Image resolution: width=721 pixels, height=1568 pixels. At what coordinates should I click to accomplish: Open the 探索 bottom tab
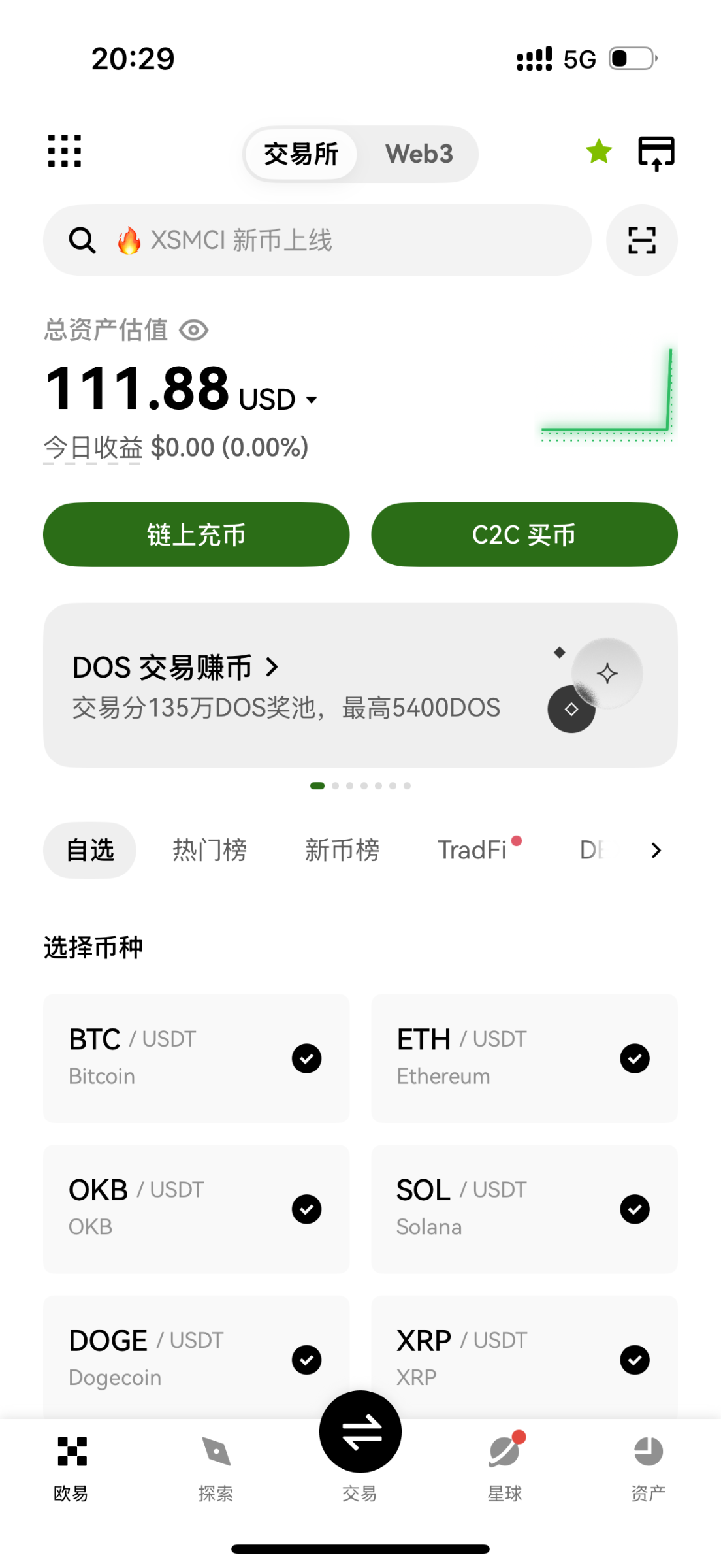216,1467
